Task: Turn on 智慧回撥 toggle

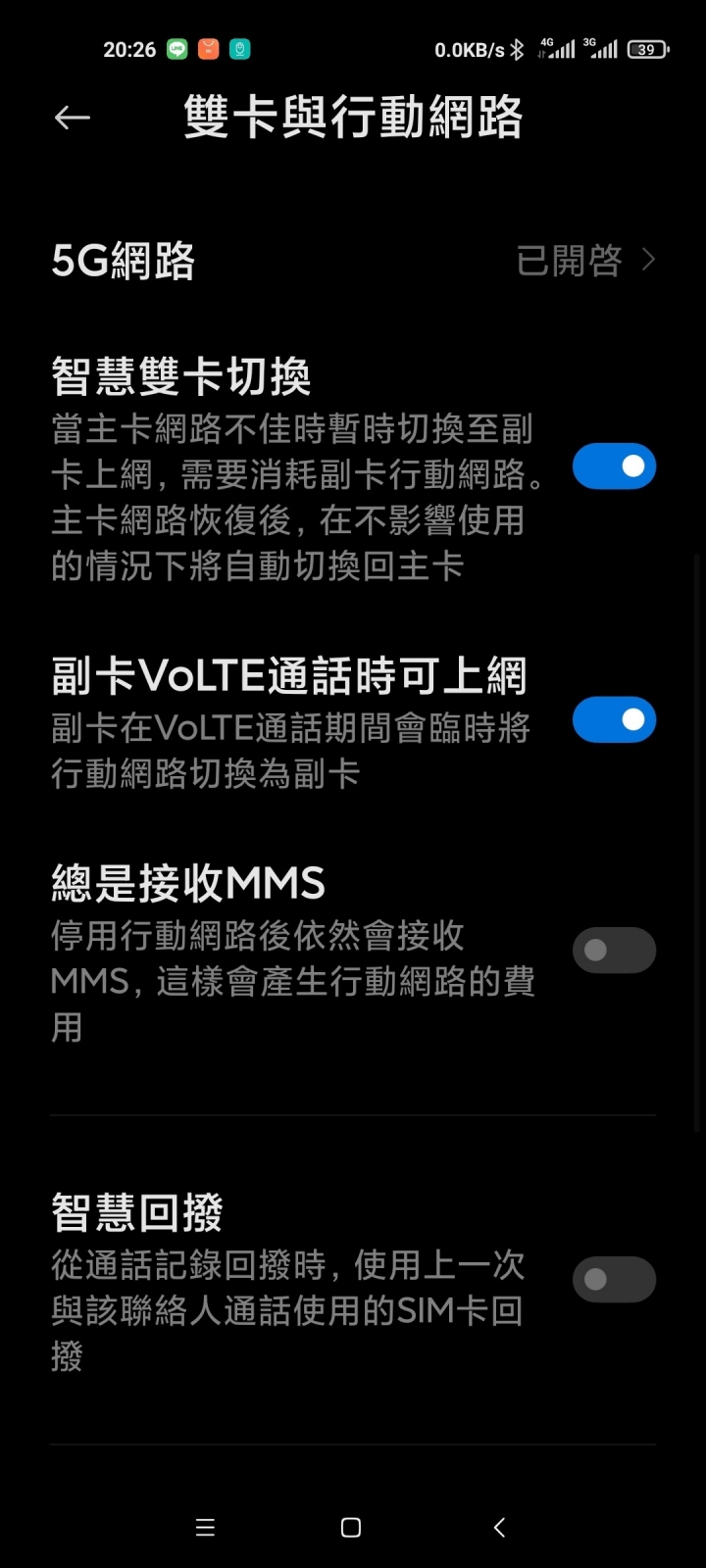Action: point(614,1279)
